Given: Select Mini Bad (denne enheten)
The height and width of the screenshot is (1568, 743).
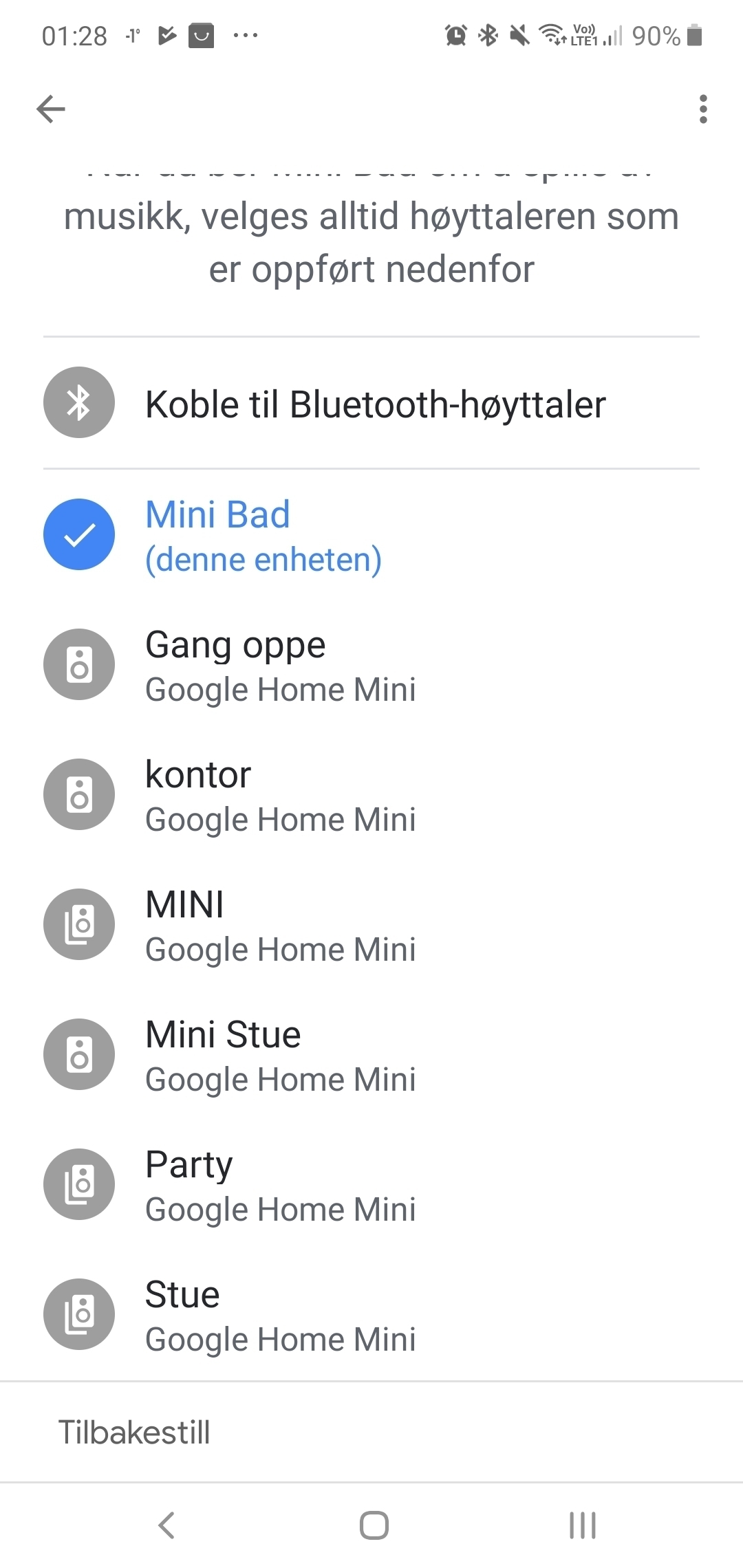Looking at the screenshot, I should tap(371, 535).
